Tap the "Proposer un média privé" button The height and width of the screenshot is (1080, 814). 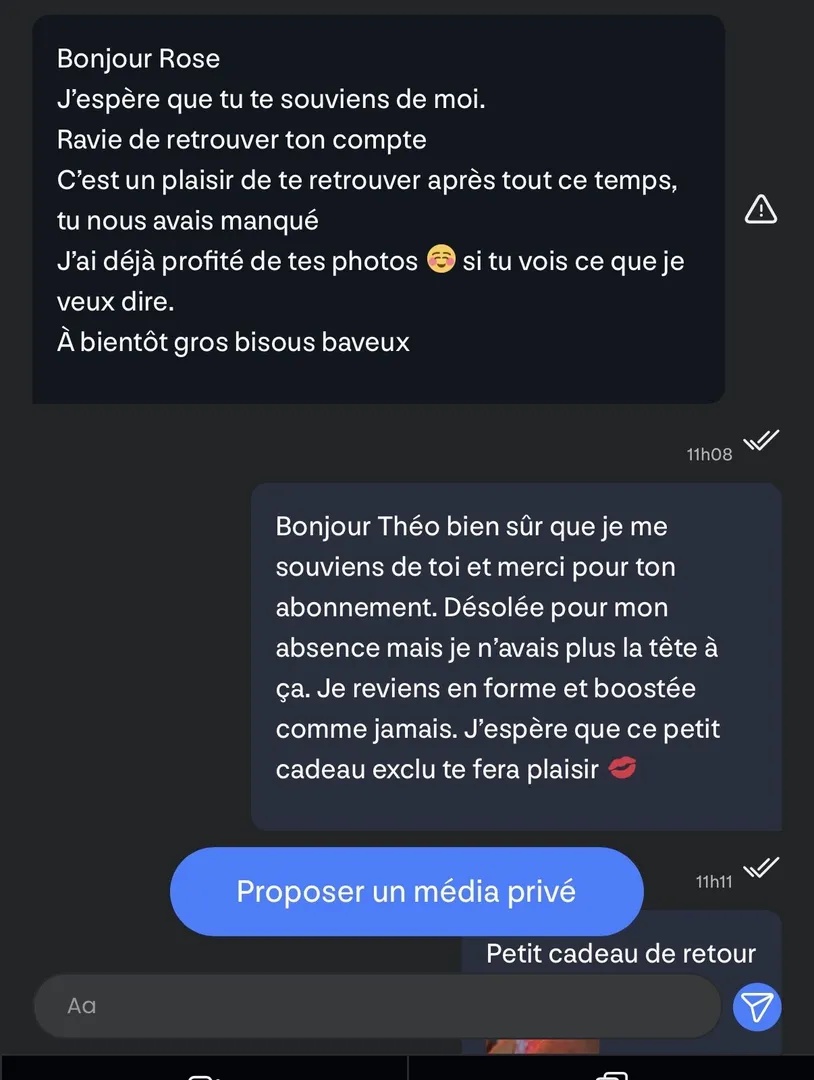click(406, 891)
